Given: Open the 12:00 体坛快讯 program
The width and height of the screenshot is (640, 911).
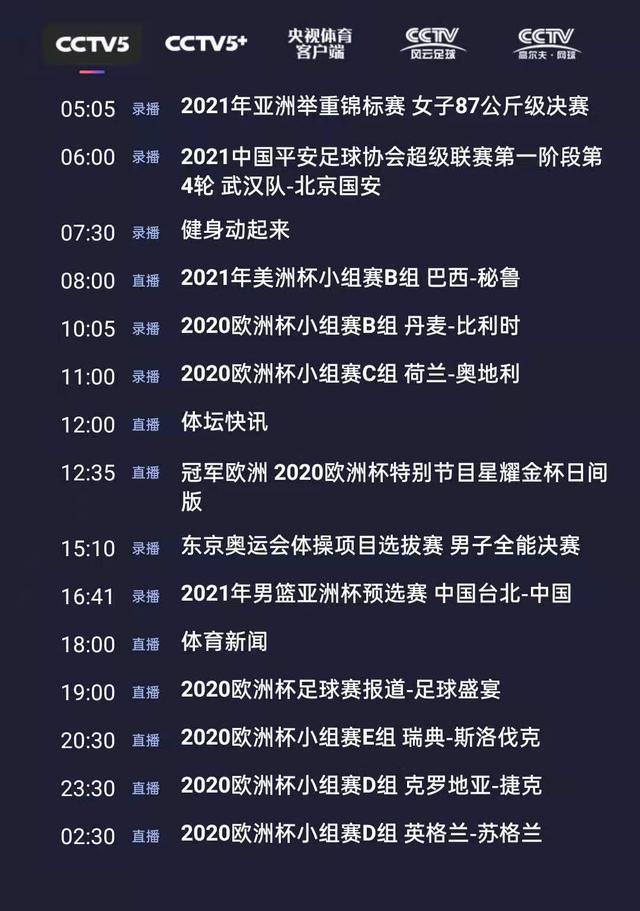Looking at the screenshot, I should (224, 422).
